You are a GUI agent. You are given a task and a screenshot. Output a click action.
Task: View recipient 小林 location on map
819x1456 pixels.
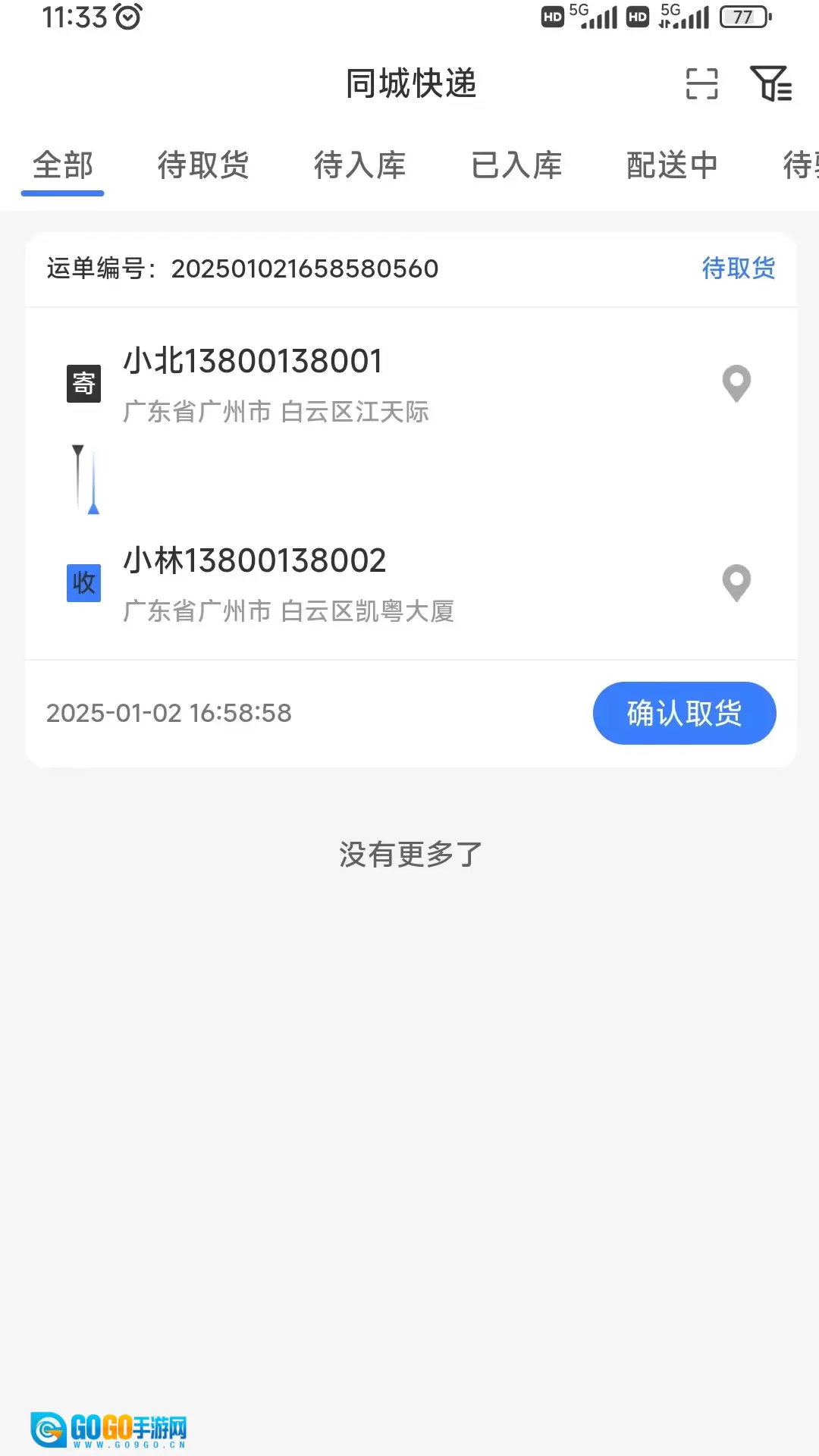736,583
